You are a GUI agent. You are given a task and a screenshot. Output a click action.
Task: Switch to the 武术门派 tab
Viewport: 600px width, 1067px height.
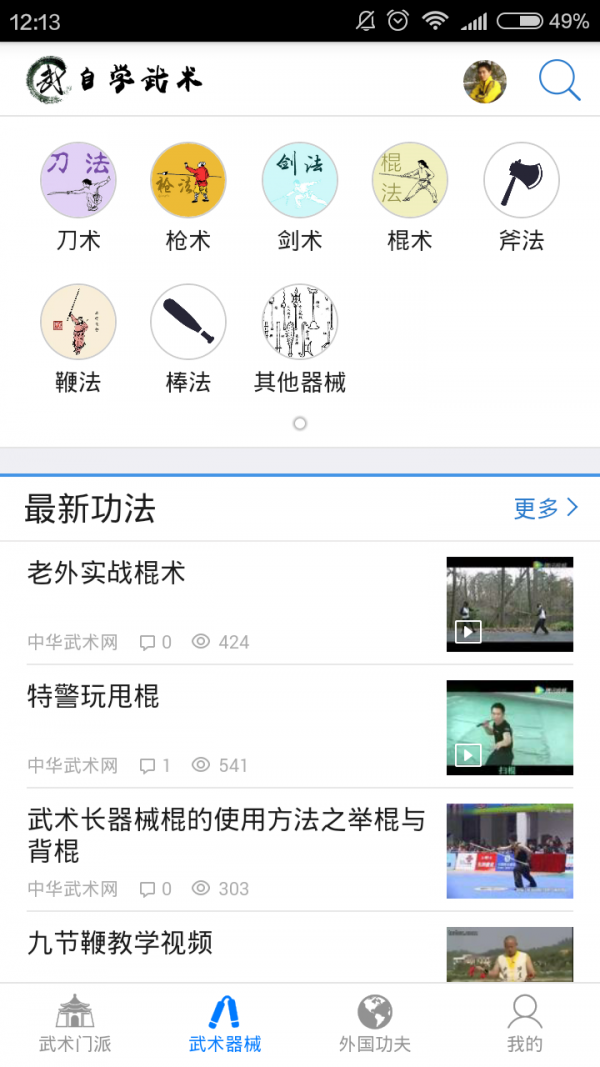click(x=75, y=1025)
